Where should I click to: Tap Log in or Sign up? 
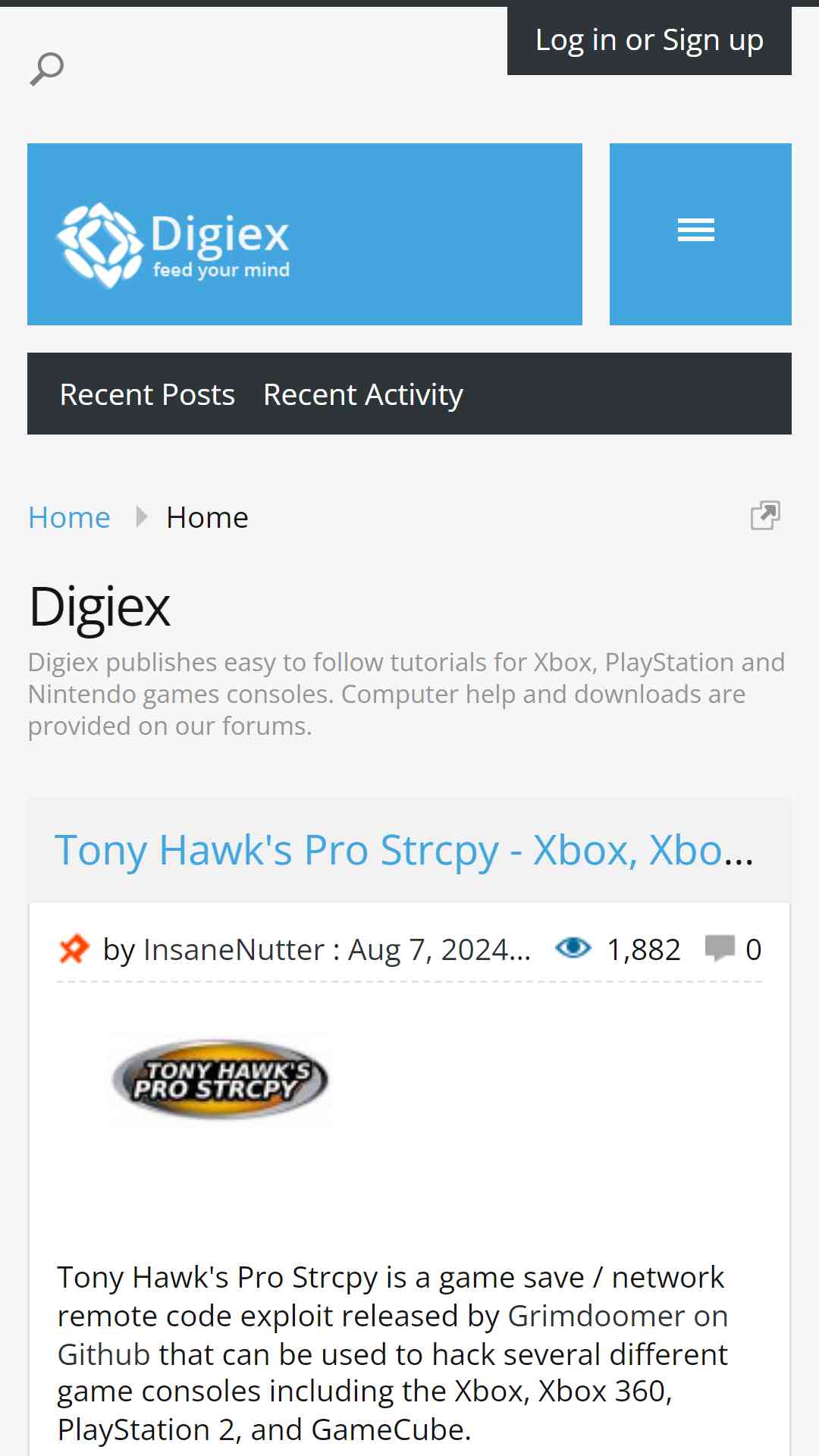(649, 40)
